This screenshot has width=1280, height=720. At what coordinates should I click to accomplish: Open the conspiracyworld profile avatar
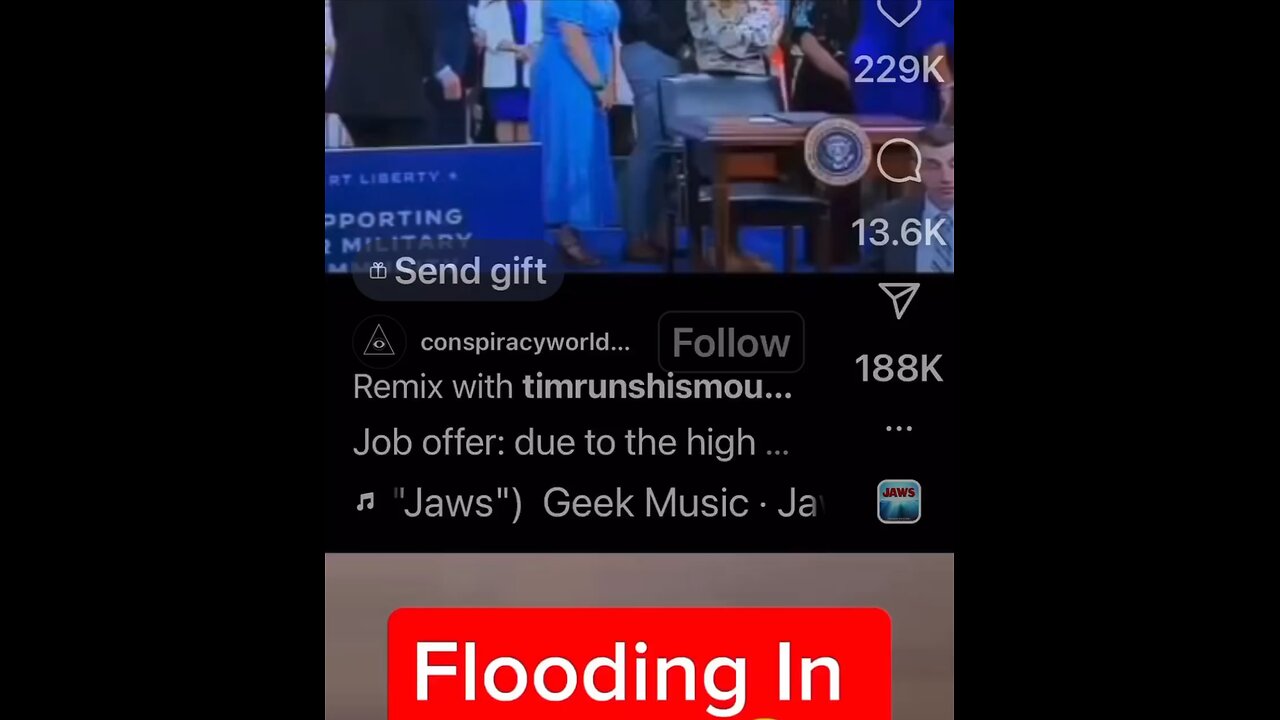point(379,343)
